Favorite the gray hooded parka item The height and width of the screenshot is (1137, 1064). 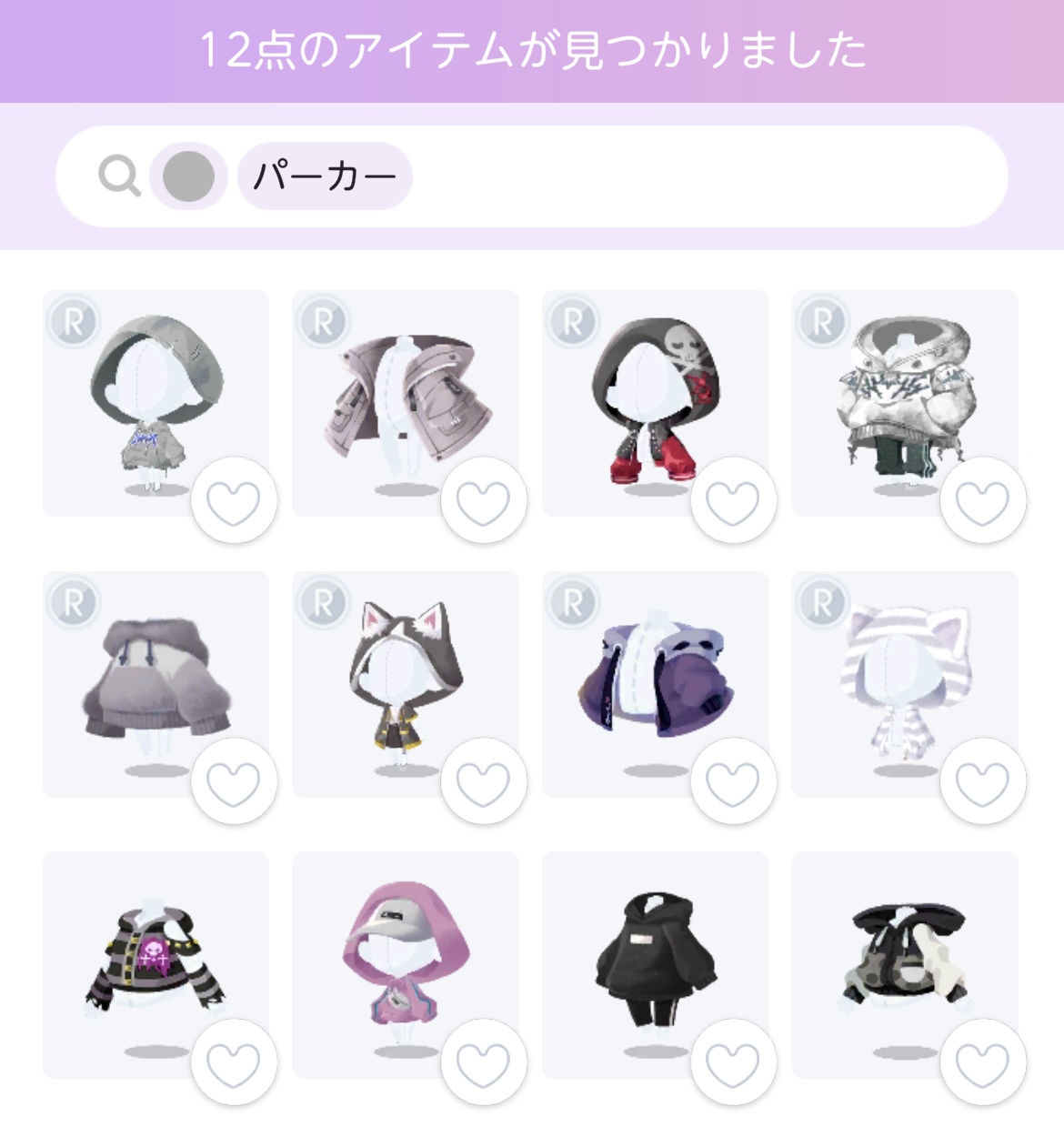click(234, 500)
